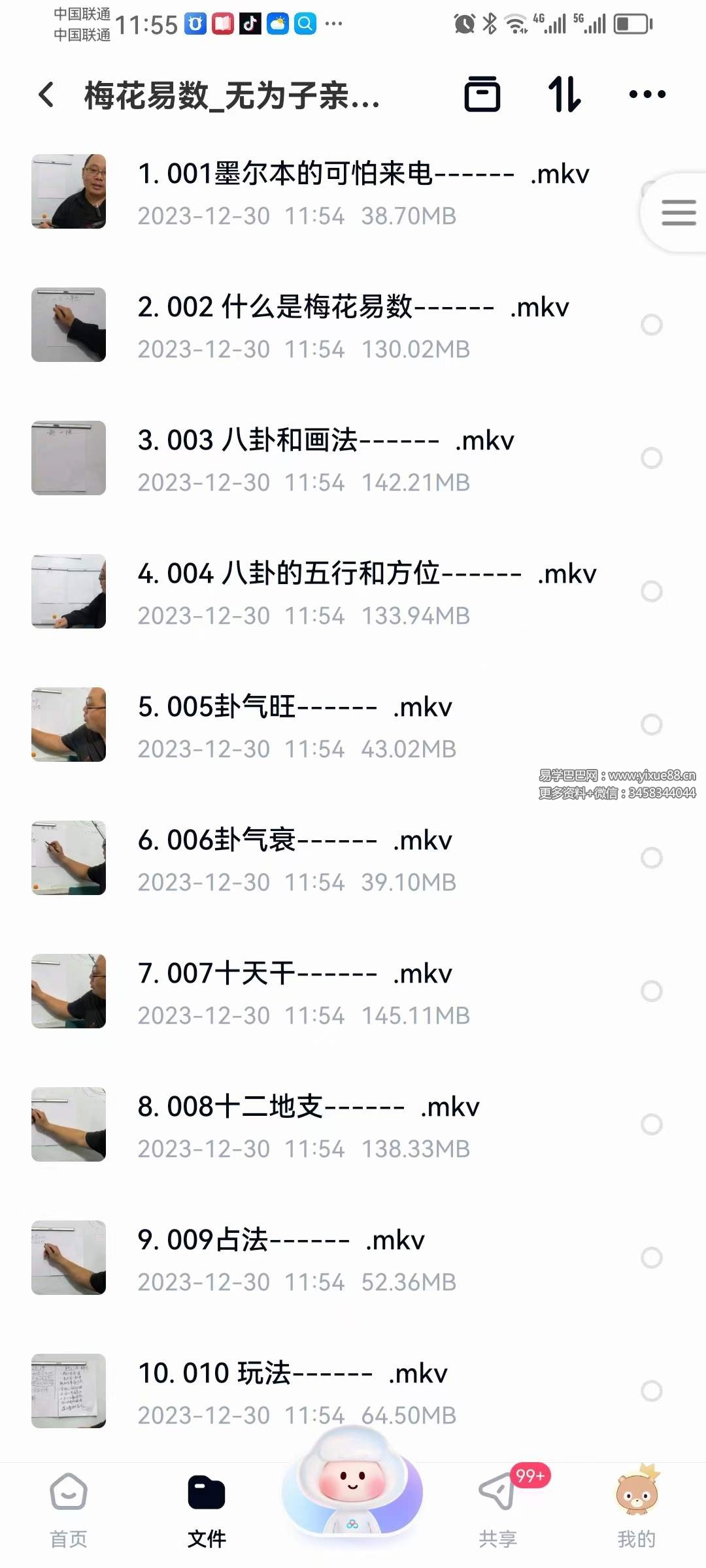Mark the 007十天干 file as selected
706x1568 pixels.
click(651, 991)
